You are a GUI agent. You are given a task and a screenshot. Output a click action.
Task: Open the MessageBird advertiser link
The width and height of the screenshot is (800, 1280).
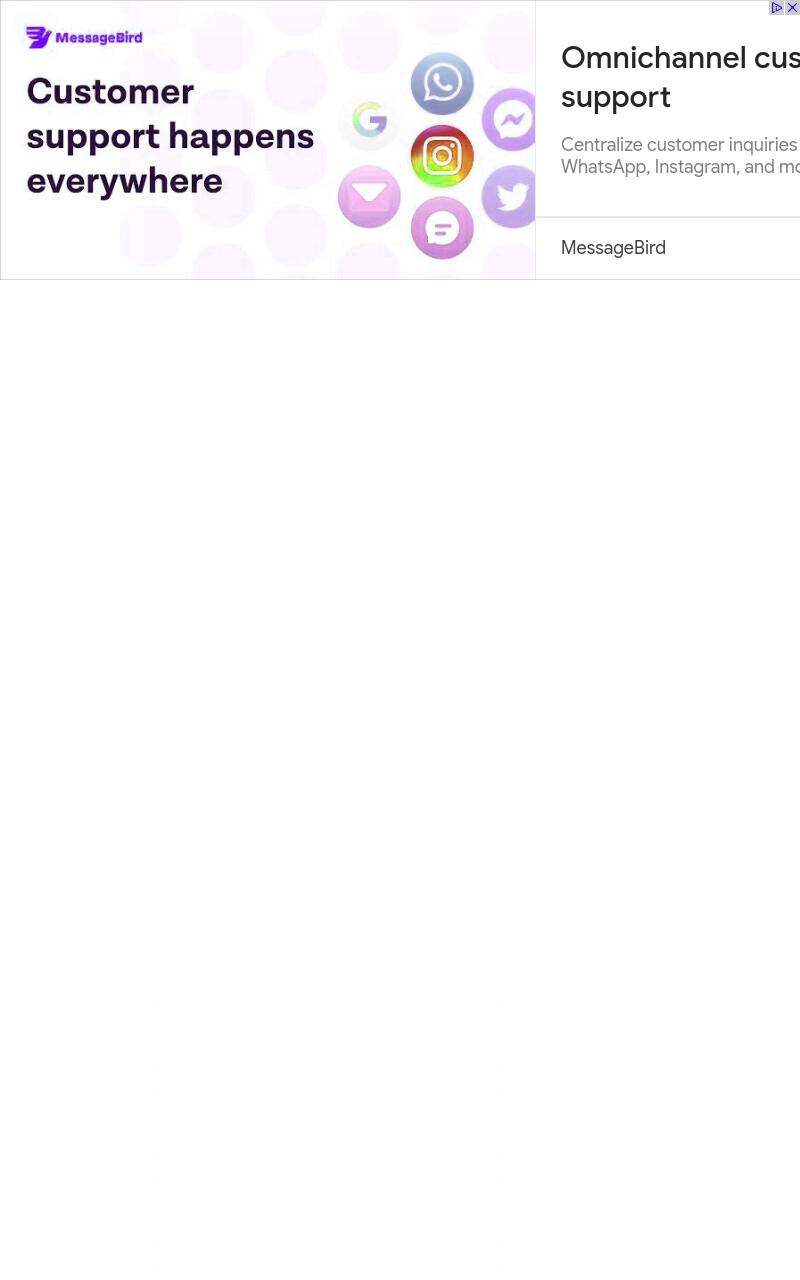[x=613, y=248]
